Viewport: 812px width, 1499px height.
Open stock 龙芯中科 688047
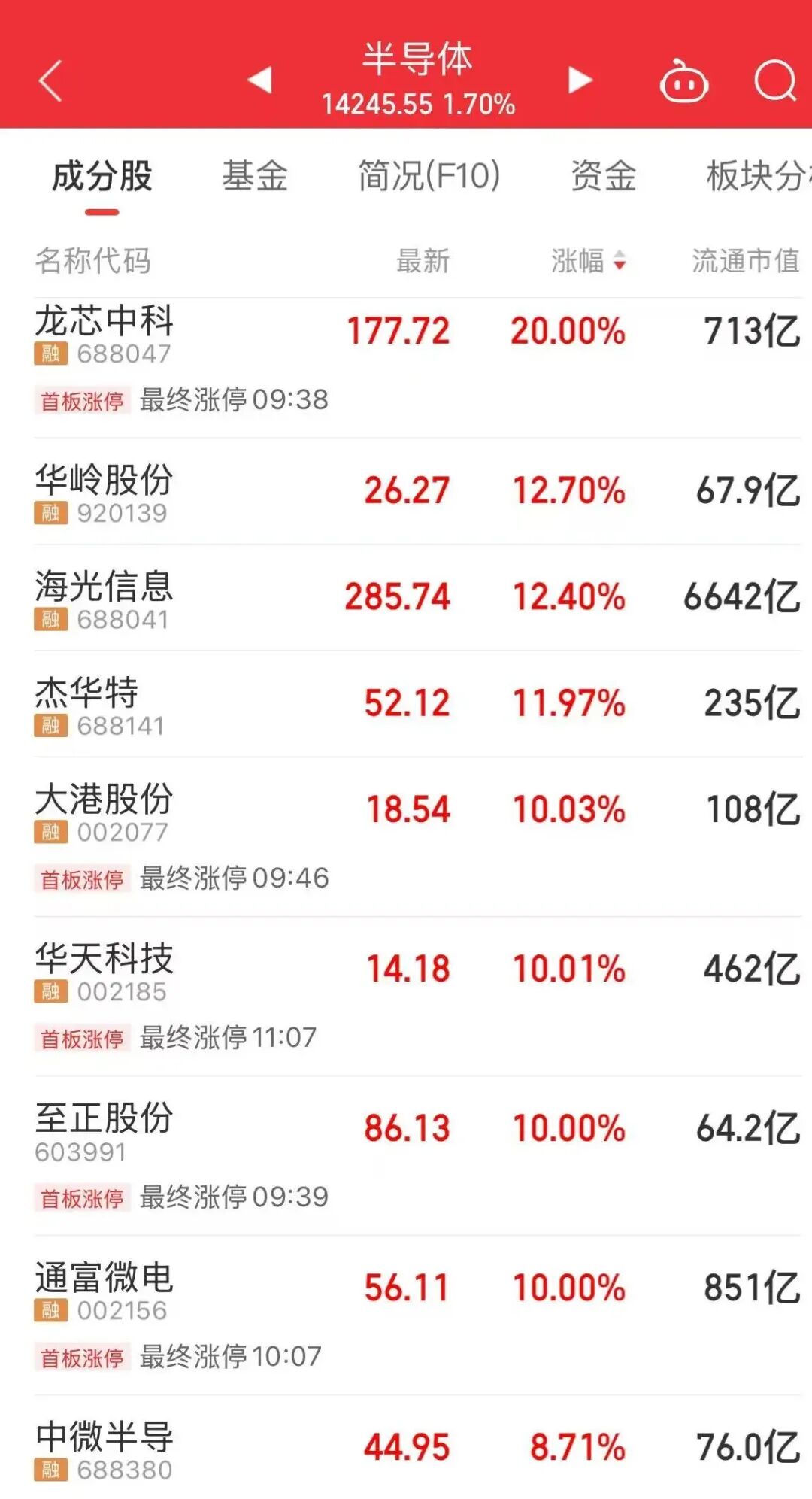(x=105, y=332)
